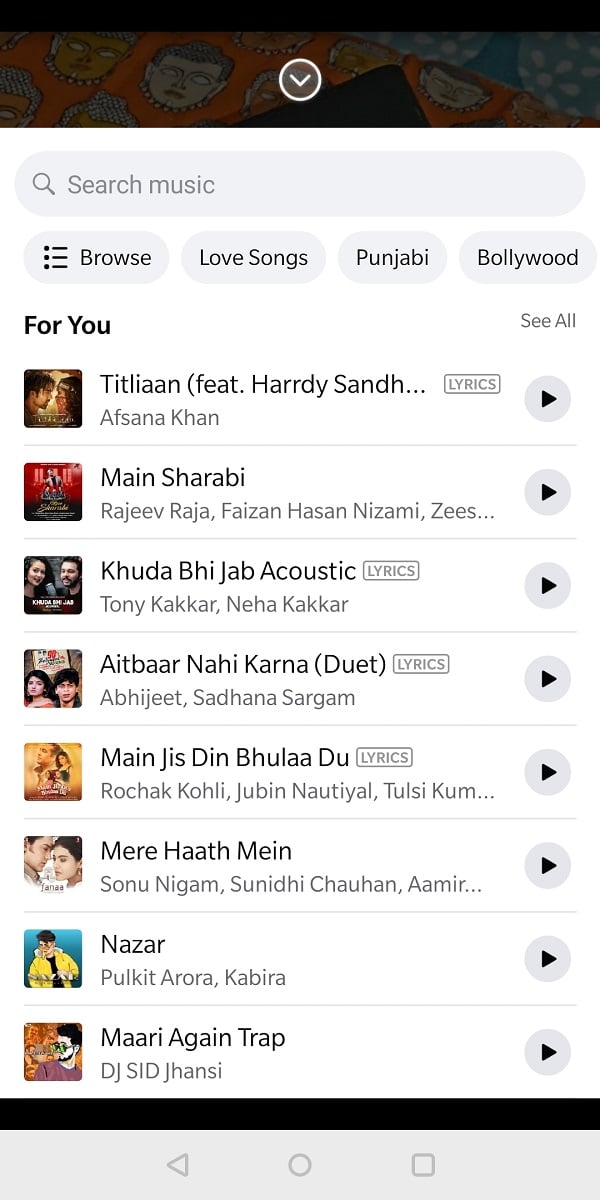Select the Bollywood chip
Image resolution: width=600 pixels, height=1200 pixels.
[527, 257]
